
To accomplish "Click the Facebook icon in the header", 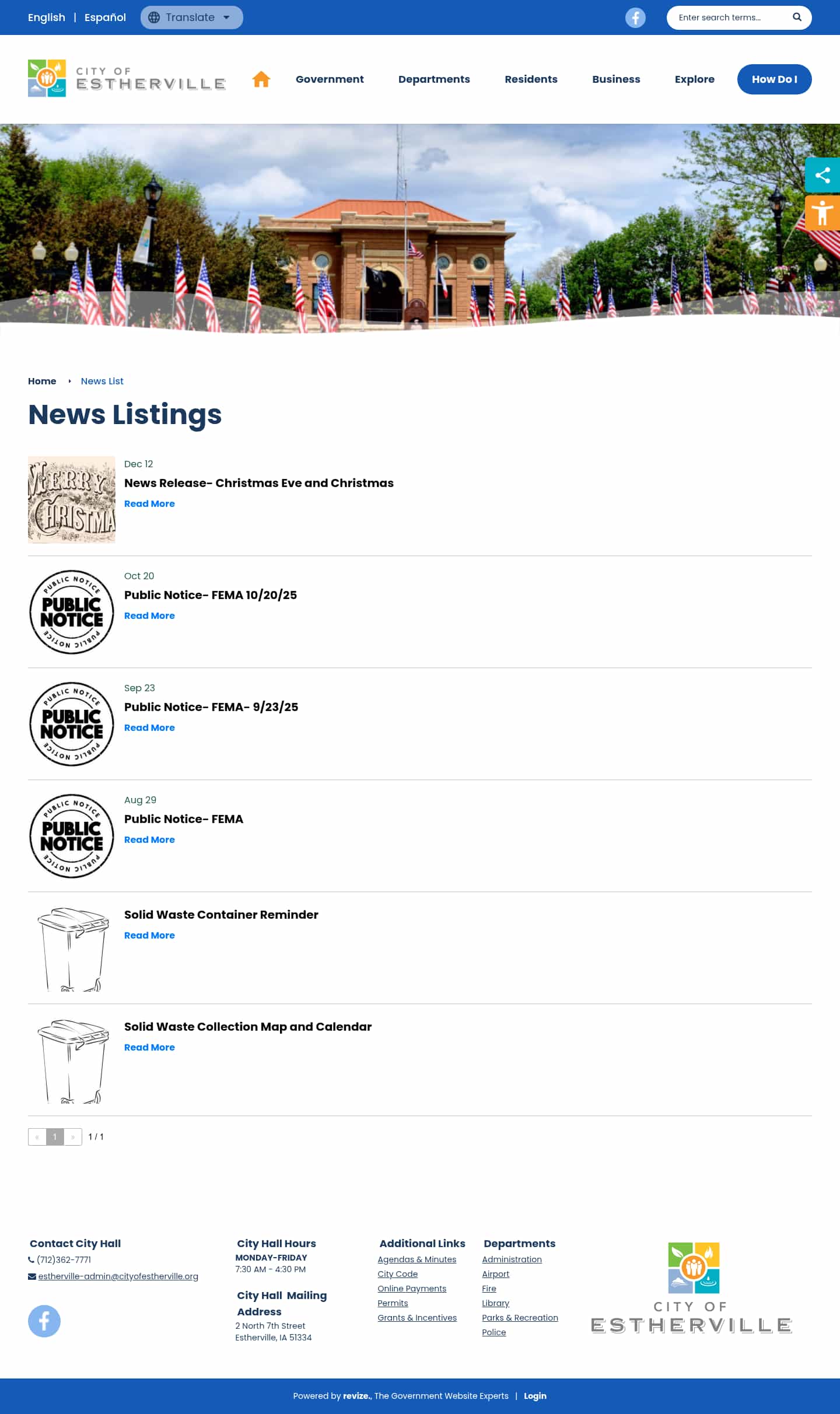I will pyautogui.click(x=635, y=17).
